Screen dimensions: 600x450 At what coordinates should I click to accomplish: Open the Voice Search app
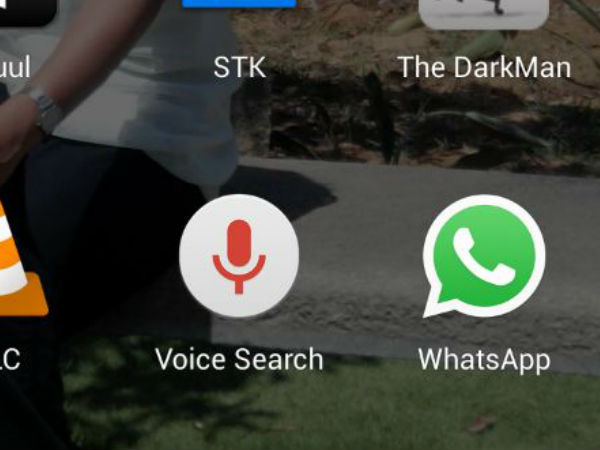click(239, 256)
